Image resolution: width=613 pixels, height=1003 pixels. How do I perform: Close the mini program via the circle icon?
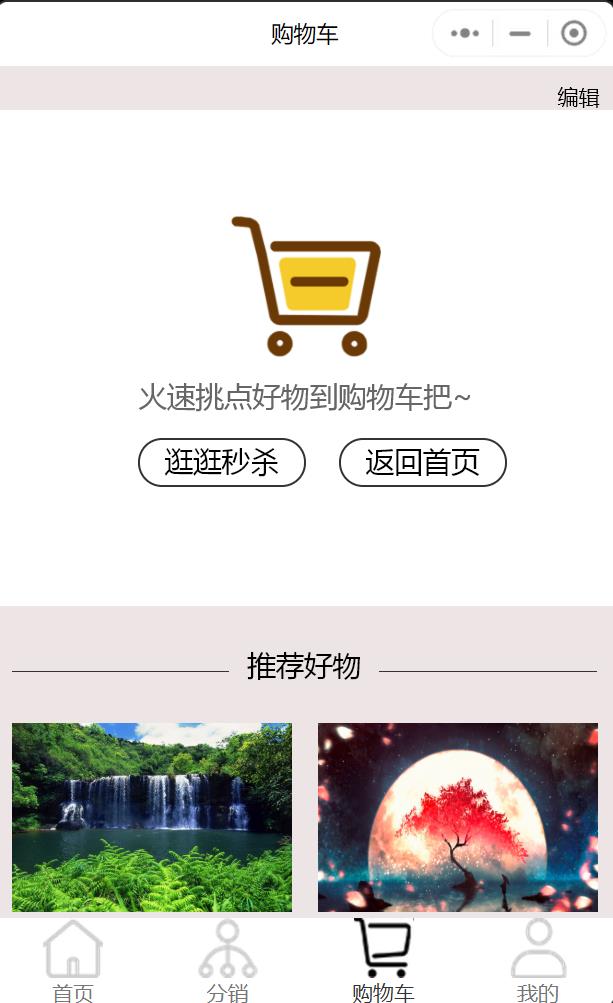573,33
